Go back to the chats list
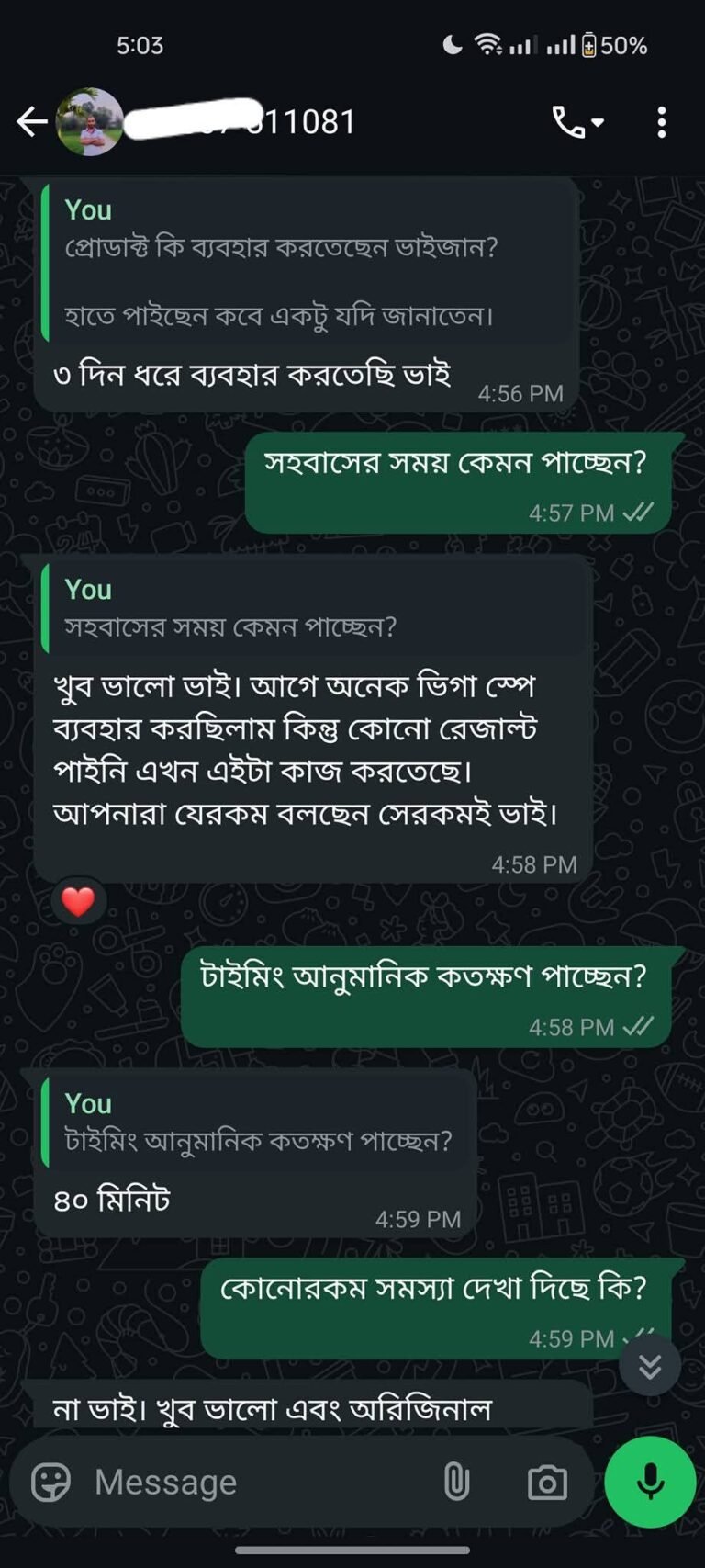 31,122
